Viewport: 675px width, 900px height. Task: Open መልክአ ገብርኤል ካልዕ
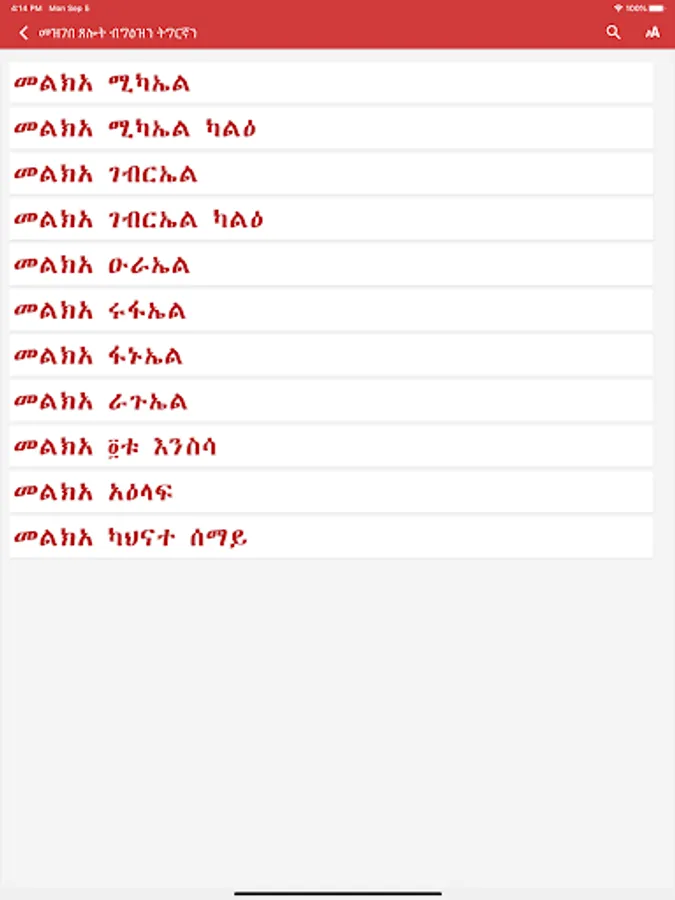[x=331, y=219]
